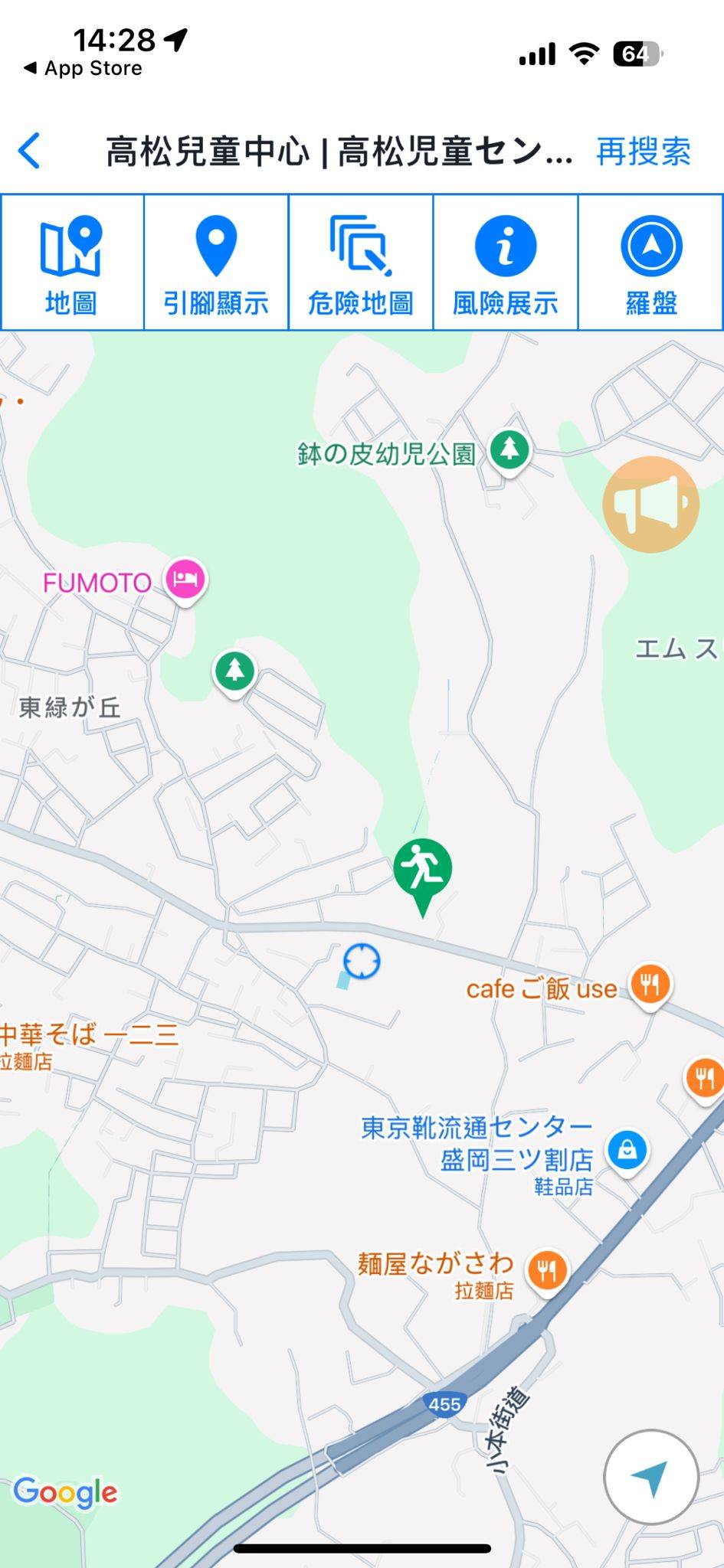Go back using the blue arrow
Viewport: 724px width, 1568px height.
(30, 150)
